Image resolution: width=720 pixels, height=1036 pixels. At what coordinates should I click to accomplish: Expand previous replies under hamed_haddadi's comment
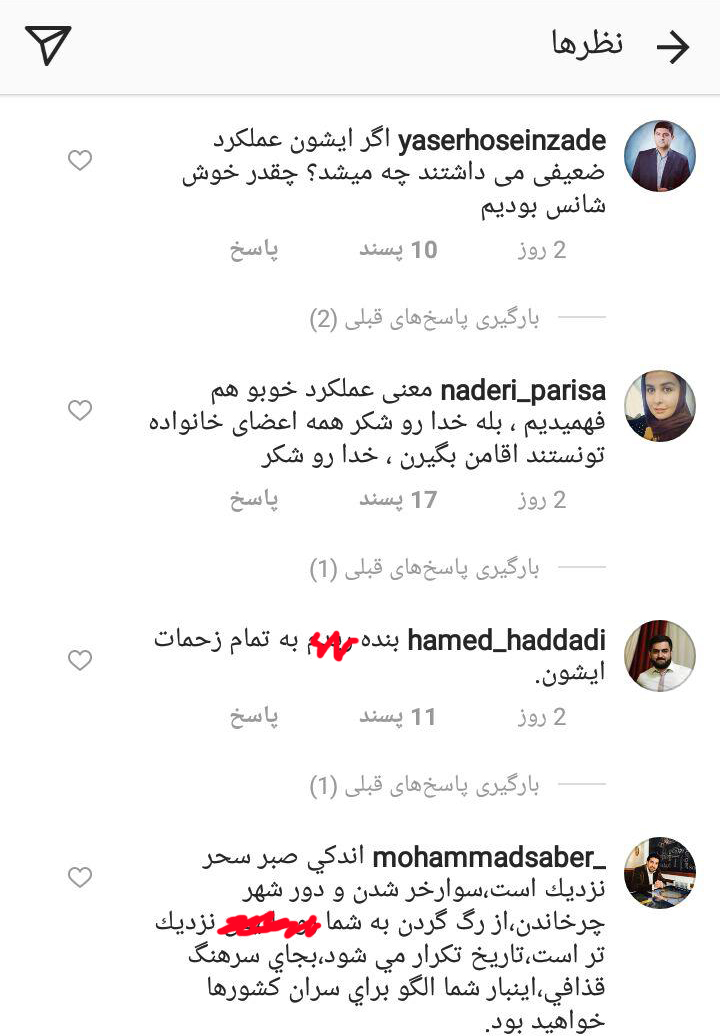pyautogui.click(x=424, y=786)
